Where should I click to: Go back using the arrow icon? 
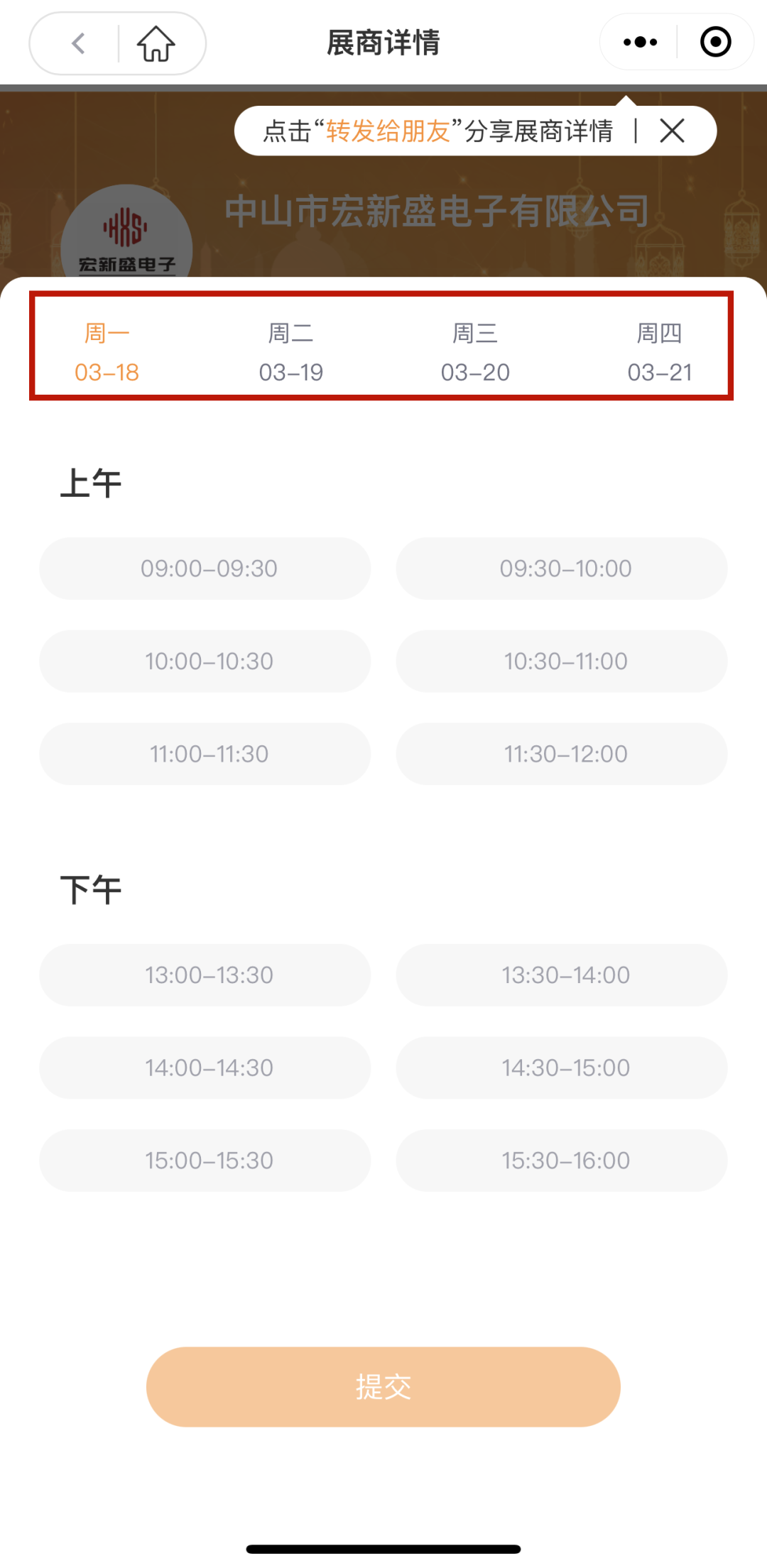78,43
